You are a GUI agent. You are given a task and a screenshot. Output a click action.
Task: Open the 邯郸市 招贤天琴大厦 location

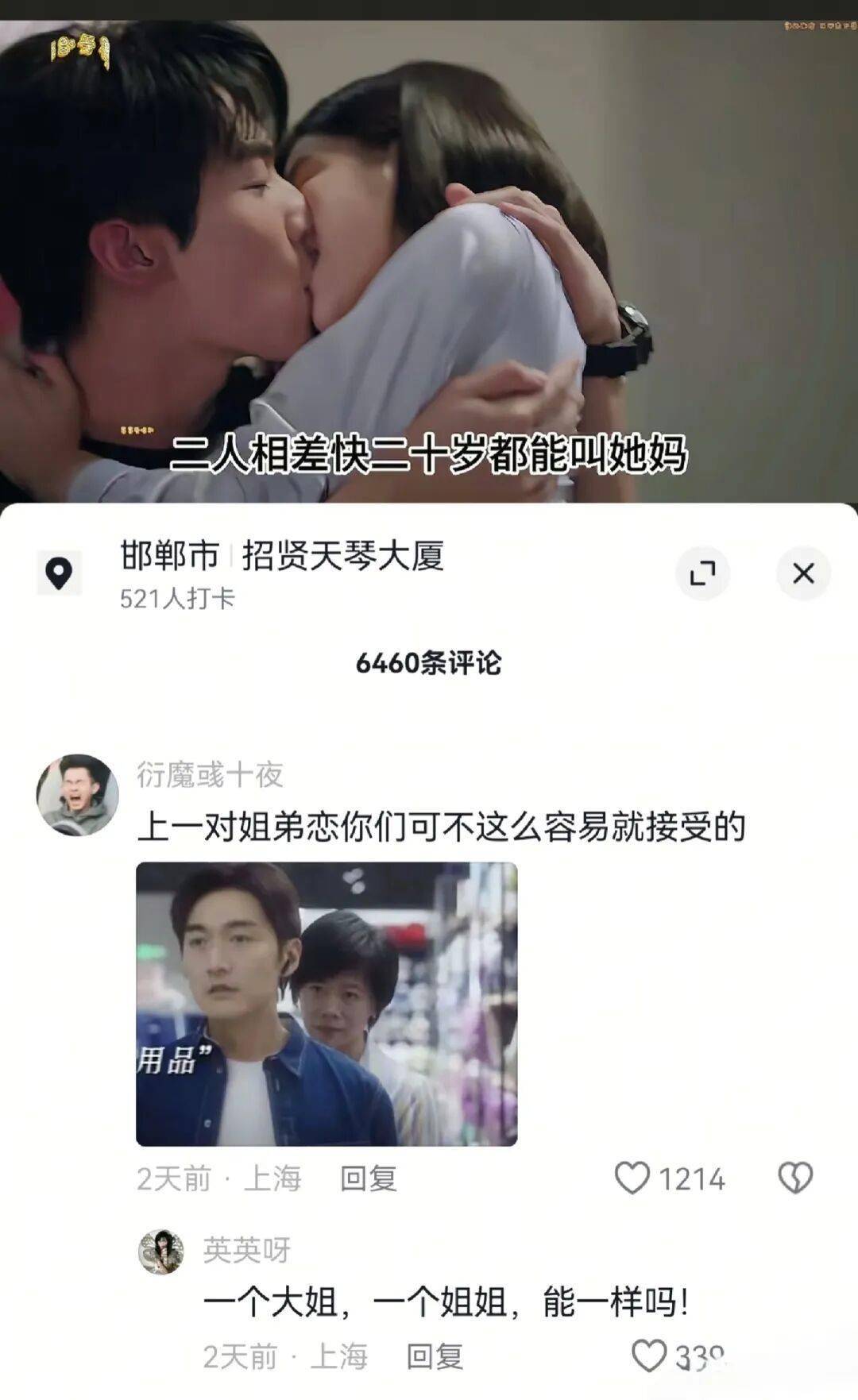pos(282,556)
